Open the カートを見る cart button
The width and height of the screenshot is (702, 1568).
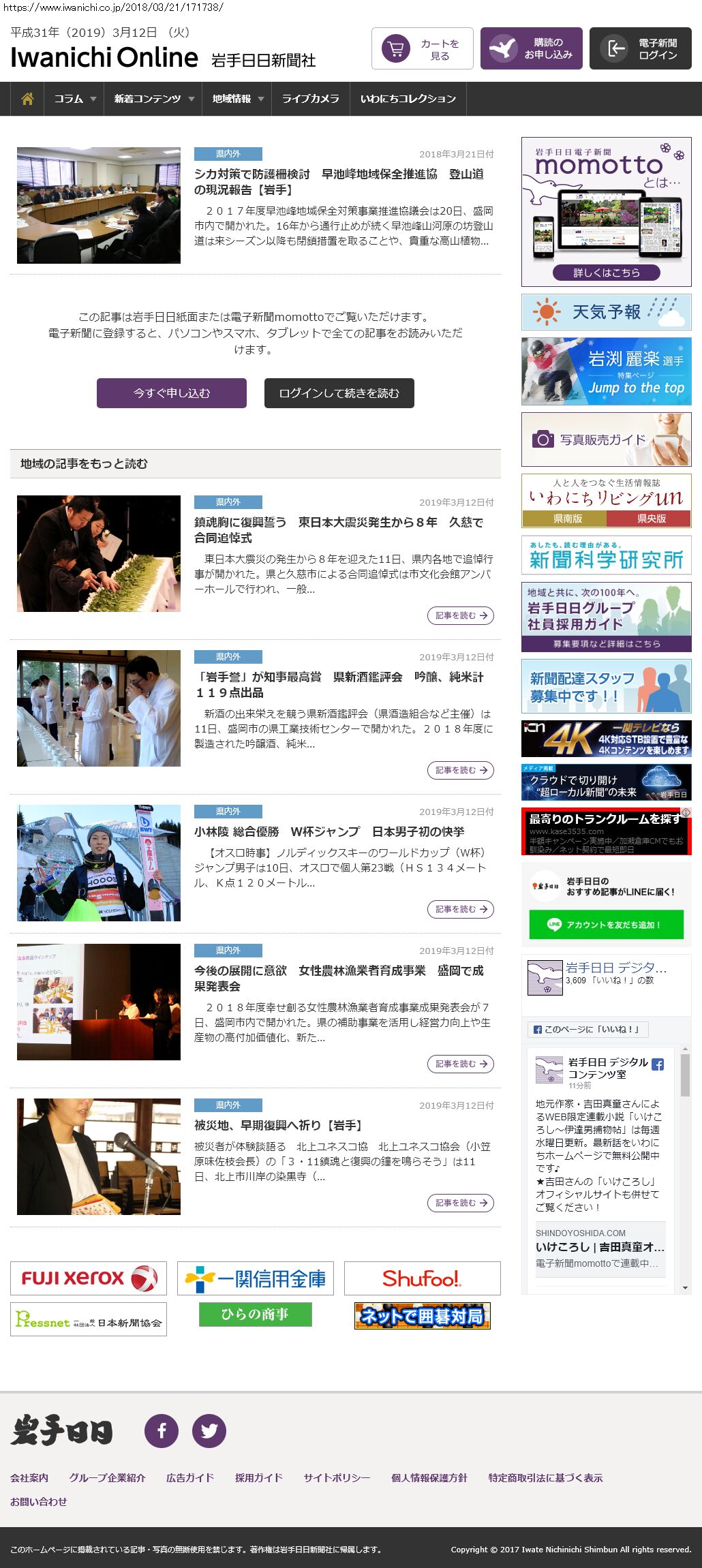coord(422,48)
